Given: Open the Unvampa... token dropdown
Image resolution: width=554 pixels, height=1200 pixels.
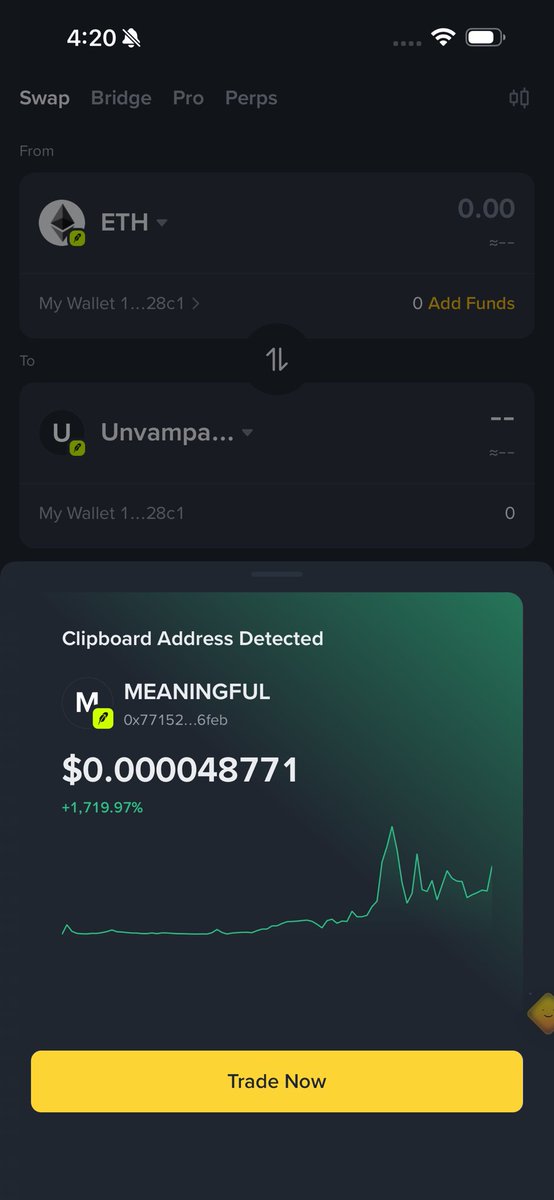Looking at the screenshot, I should coord(146,433).
